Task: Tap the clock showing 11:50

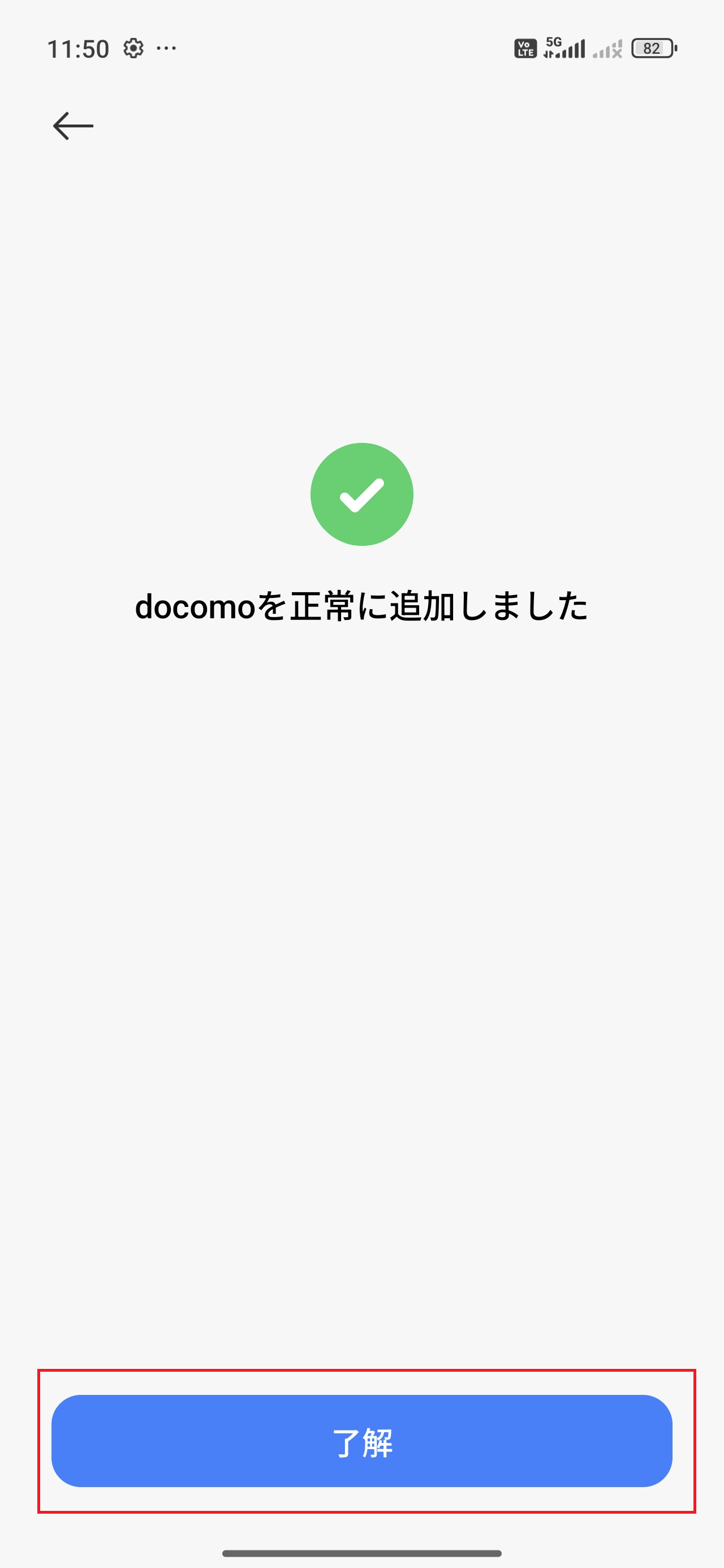Action: click(78, 49)
